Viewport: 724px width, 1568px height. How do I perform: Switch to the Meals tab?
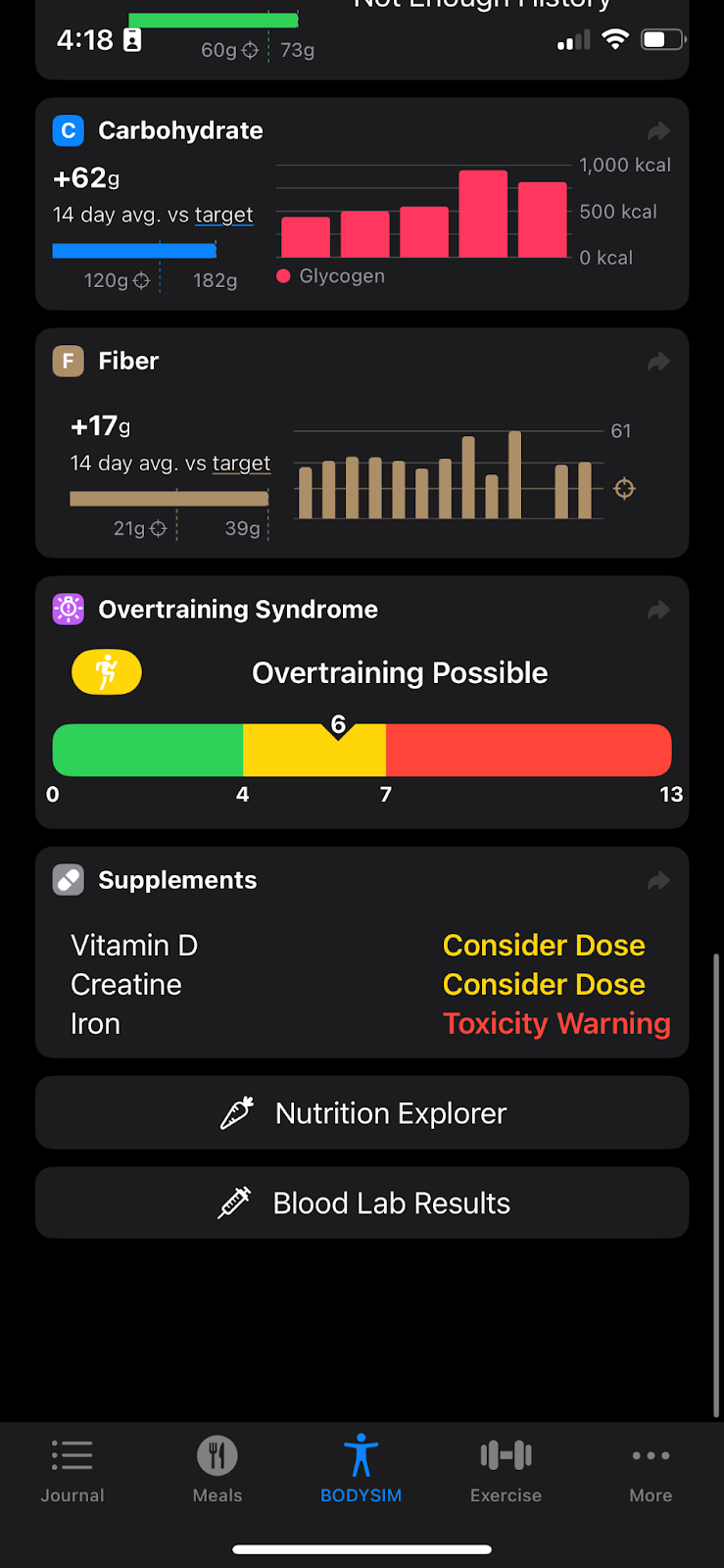[217, 1470]
